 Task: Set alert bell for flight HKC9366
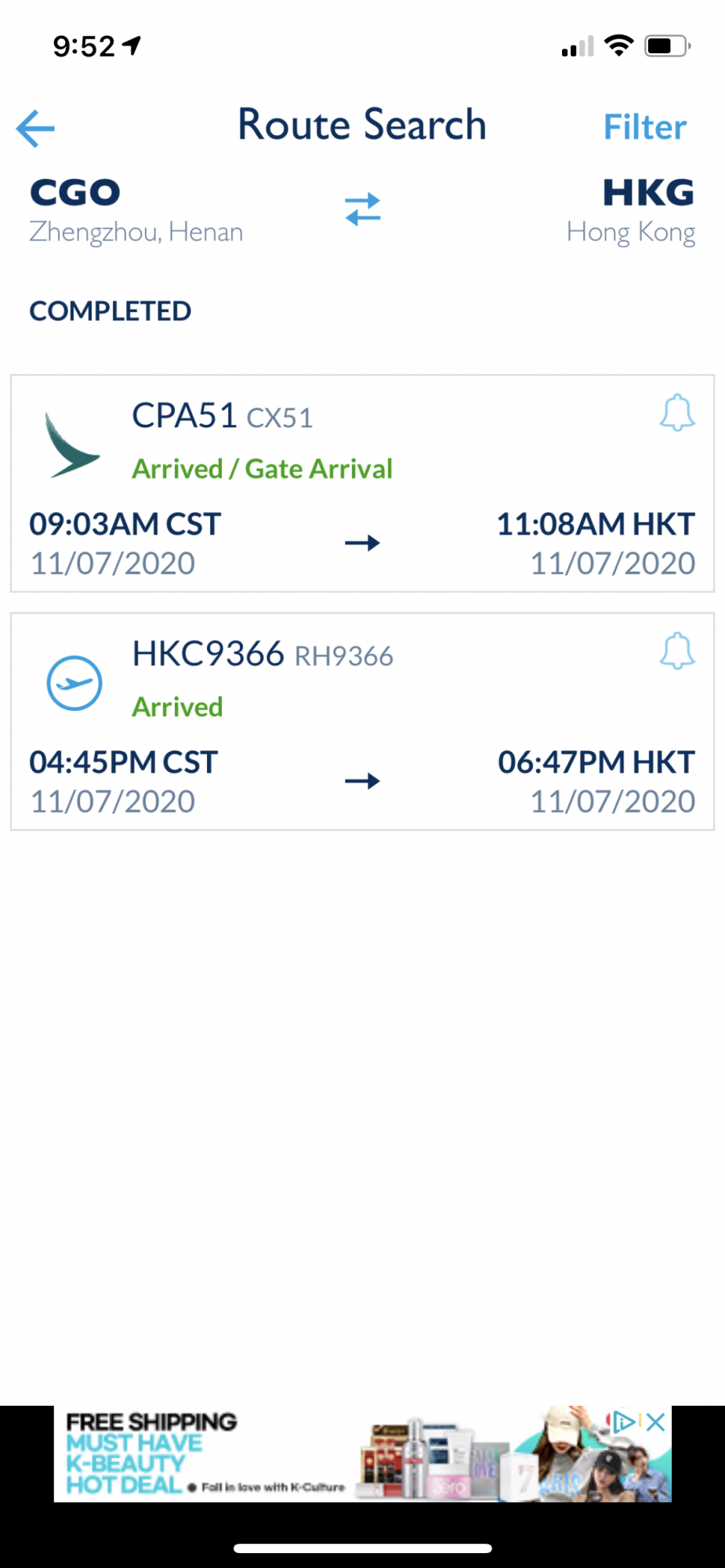[x=677, y=652]
